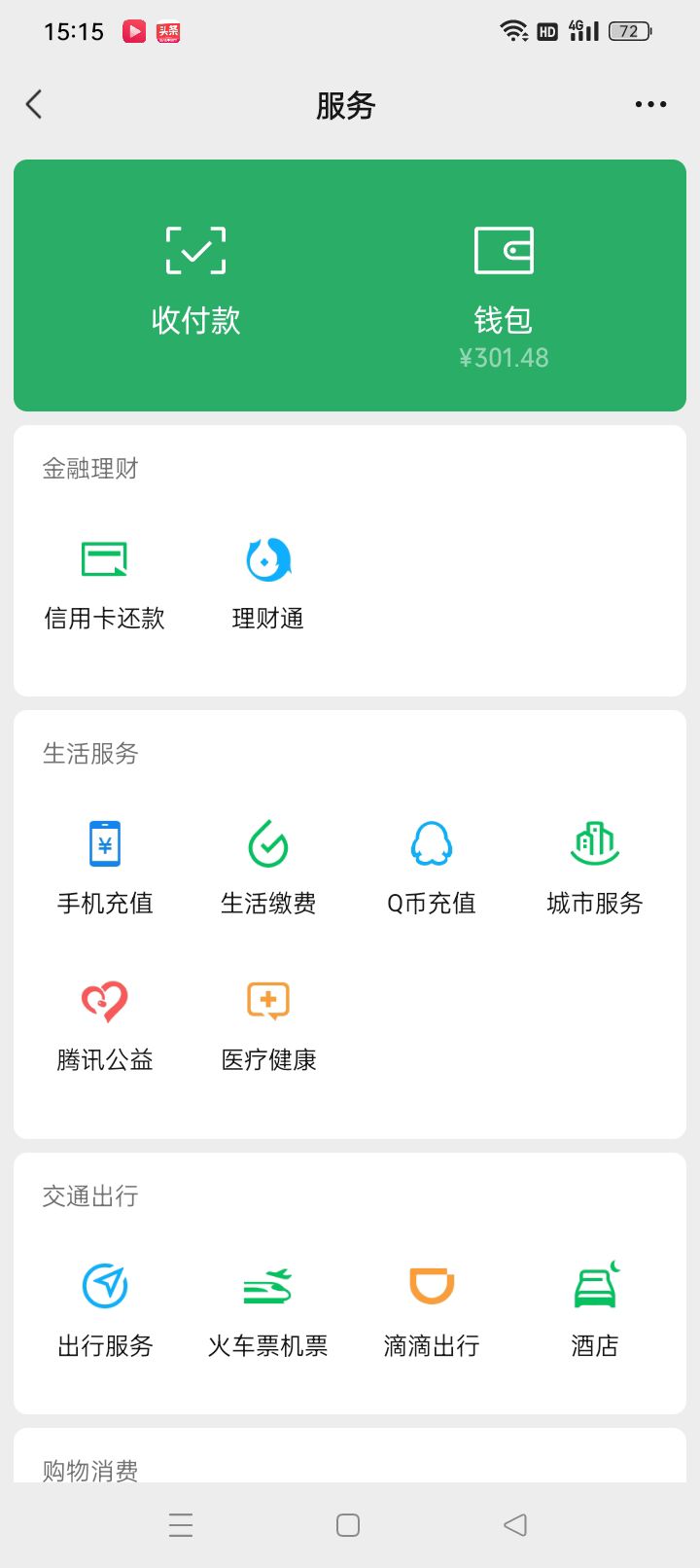The image size is (700, 1568).
Task: Open 酒店 hotel booking
Action: pos(595,1309)
